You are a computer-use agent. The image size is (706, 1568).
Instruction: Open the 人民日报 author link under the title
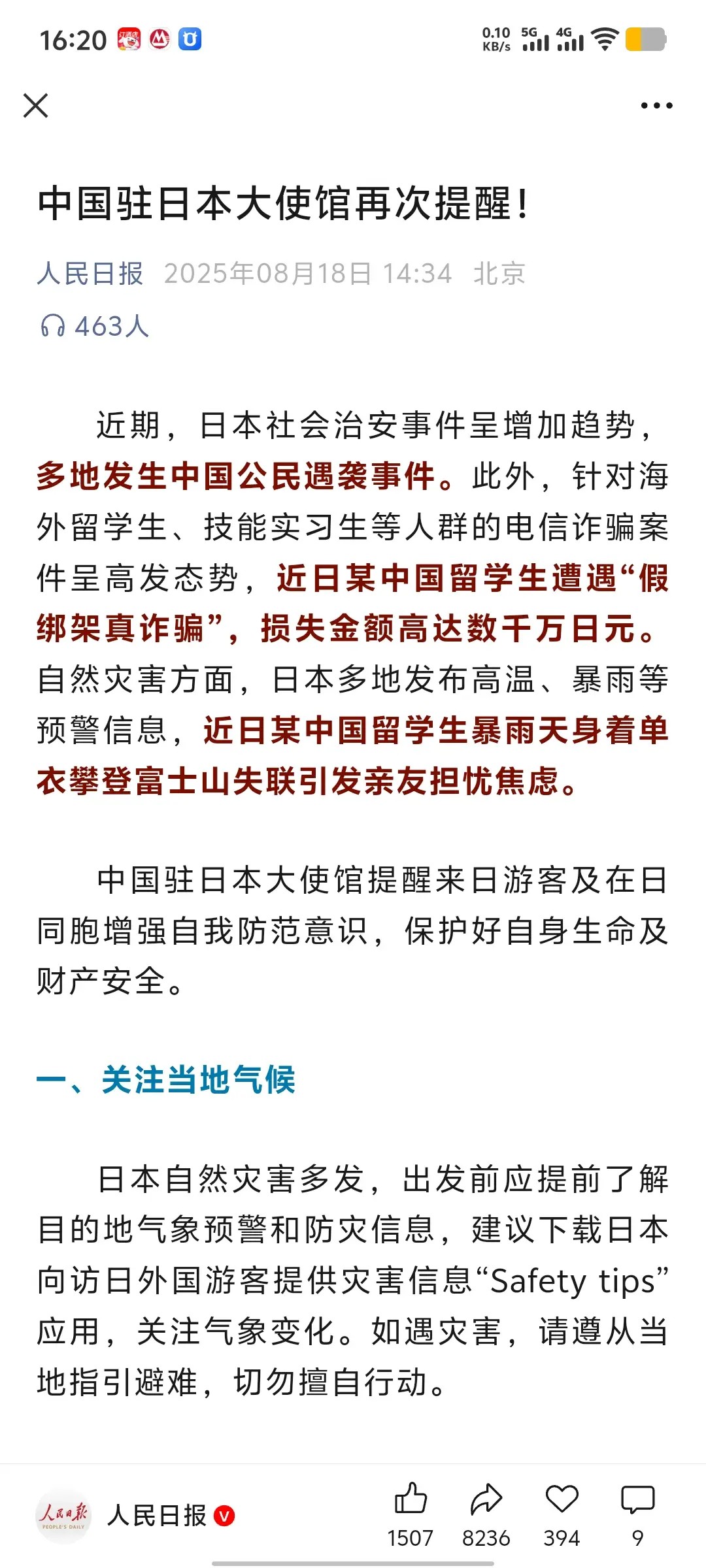pos(90,273)
